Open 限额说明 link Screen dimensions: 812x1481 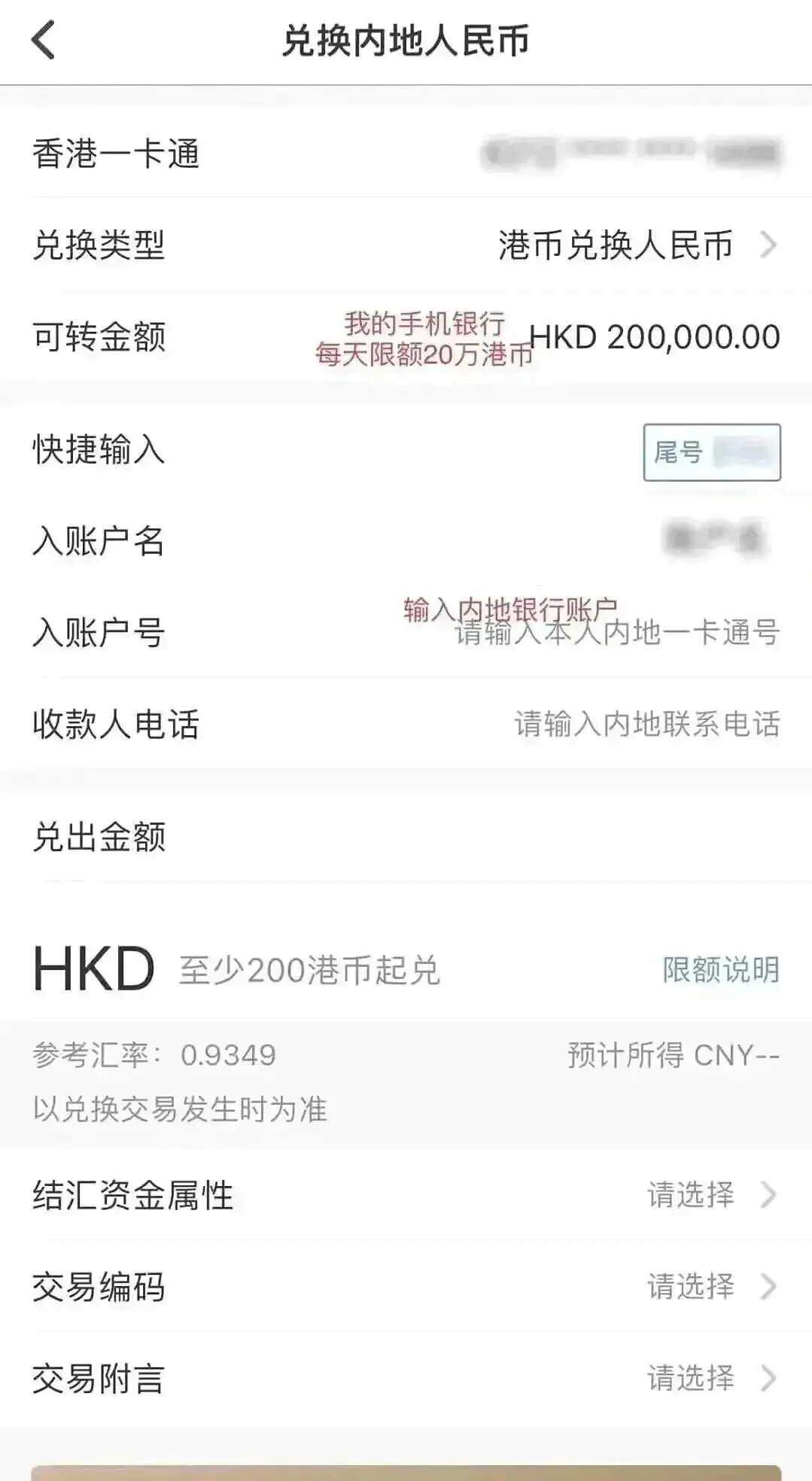coord(720,970)
